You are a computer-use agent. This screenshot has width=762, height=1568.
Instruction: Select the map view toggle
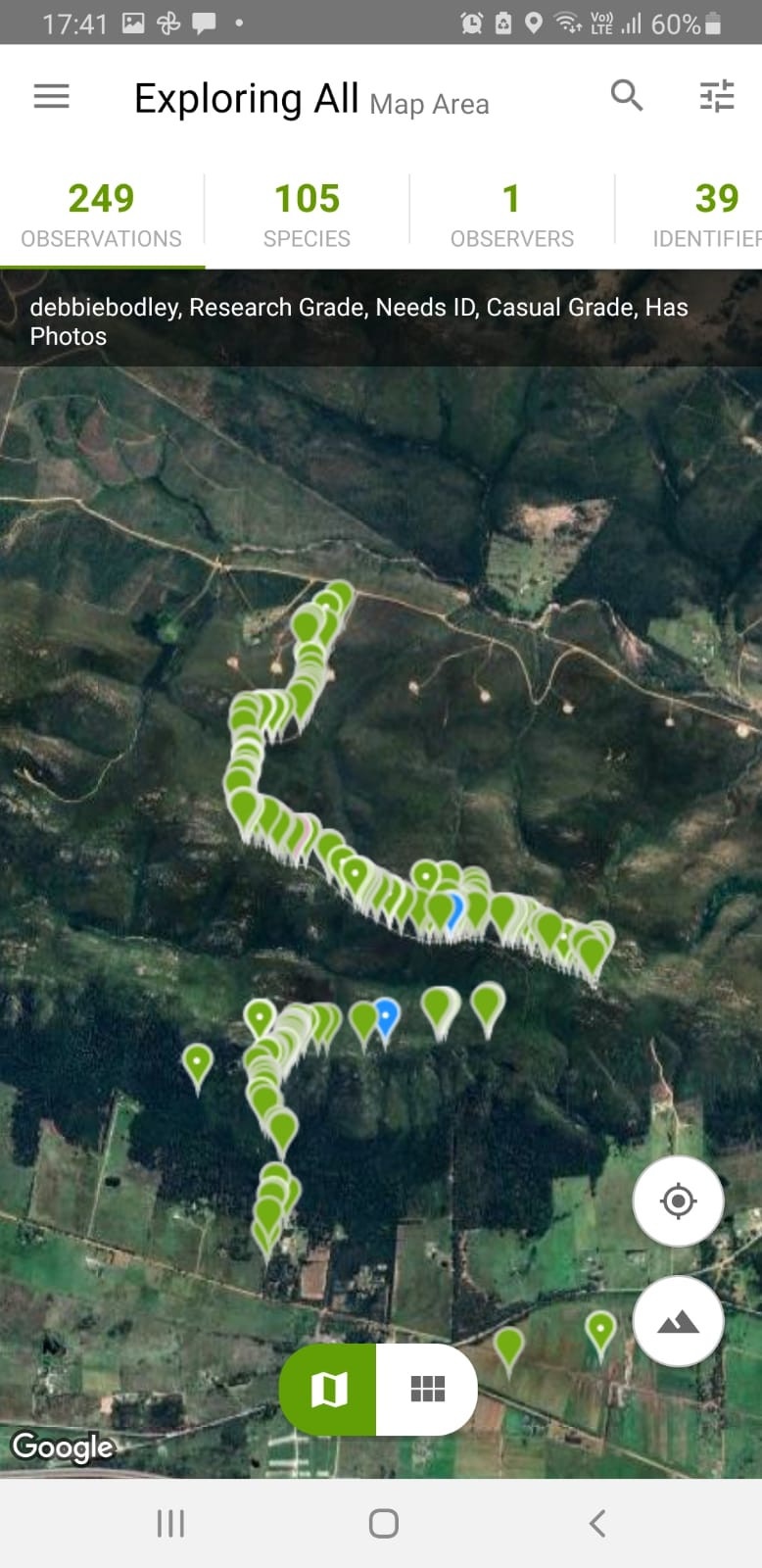coord(328,1390)
